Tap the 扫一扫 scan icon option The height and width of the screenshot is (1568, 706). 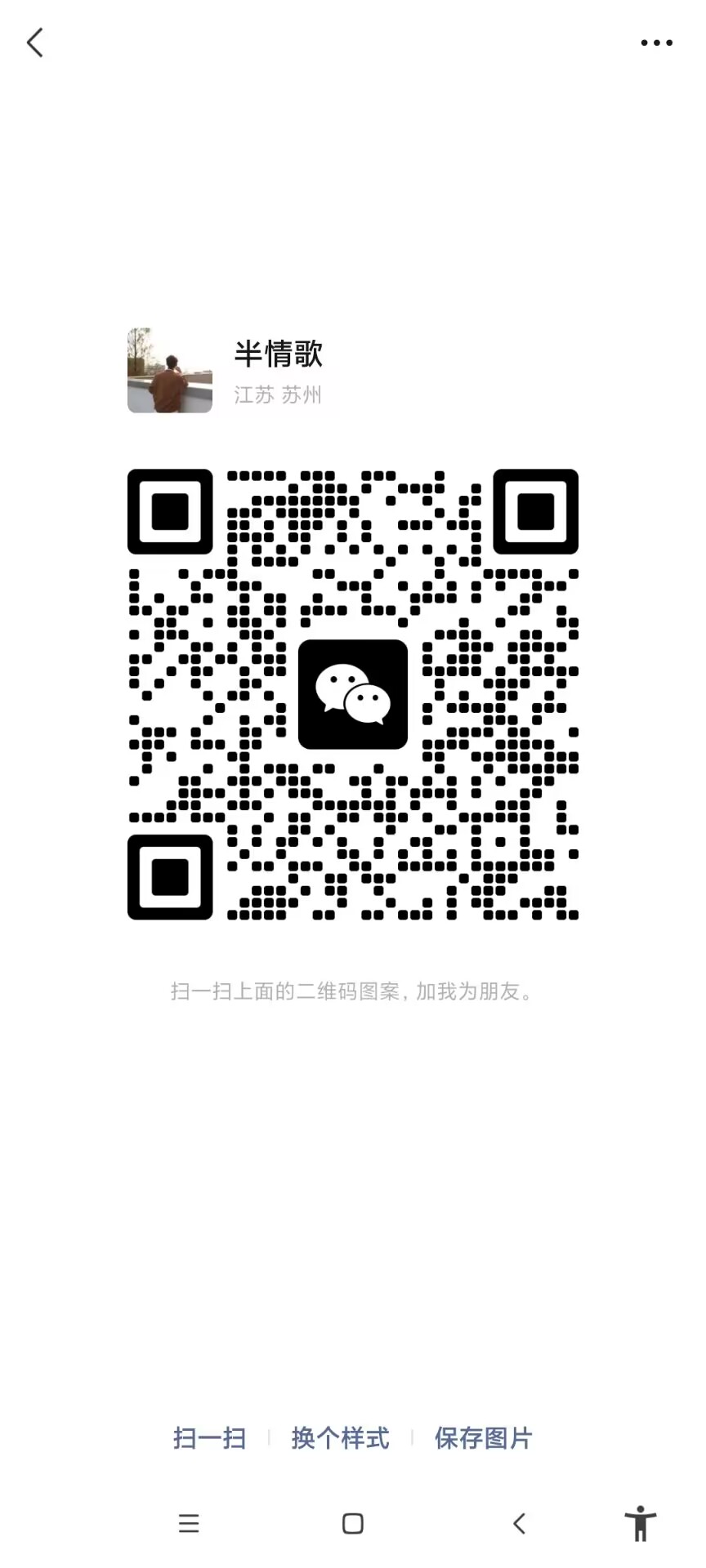[x=209, y=1438]
